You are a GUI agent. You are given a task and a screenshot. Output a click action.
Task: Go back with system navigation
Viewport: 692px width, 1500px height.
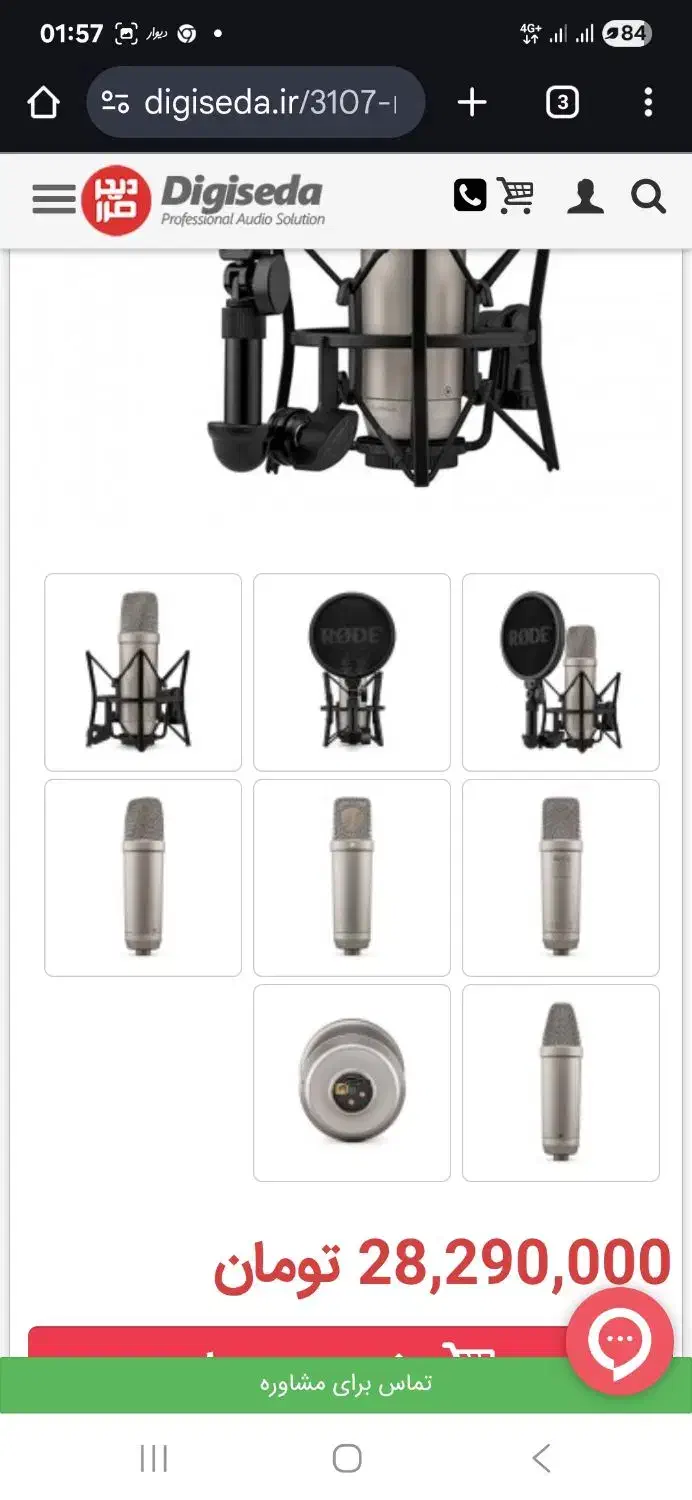tap(541, 1458)
